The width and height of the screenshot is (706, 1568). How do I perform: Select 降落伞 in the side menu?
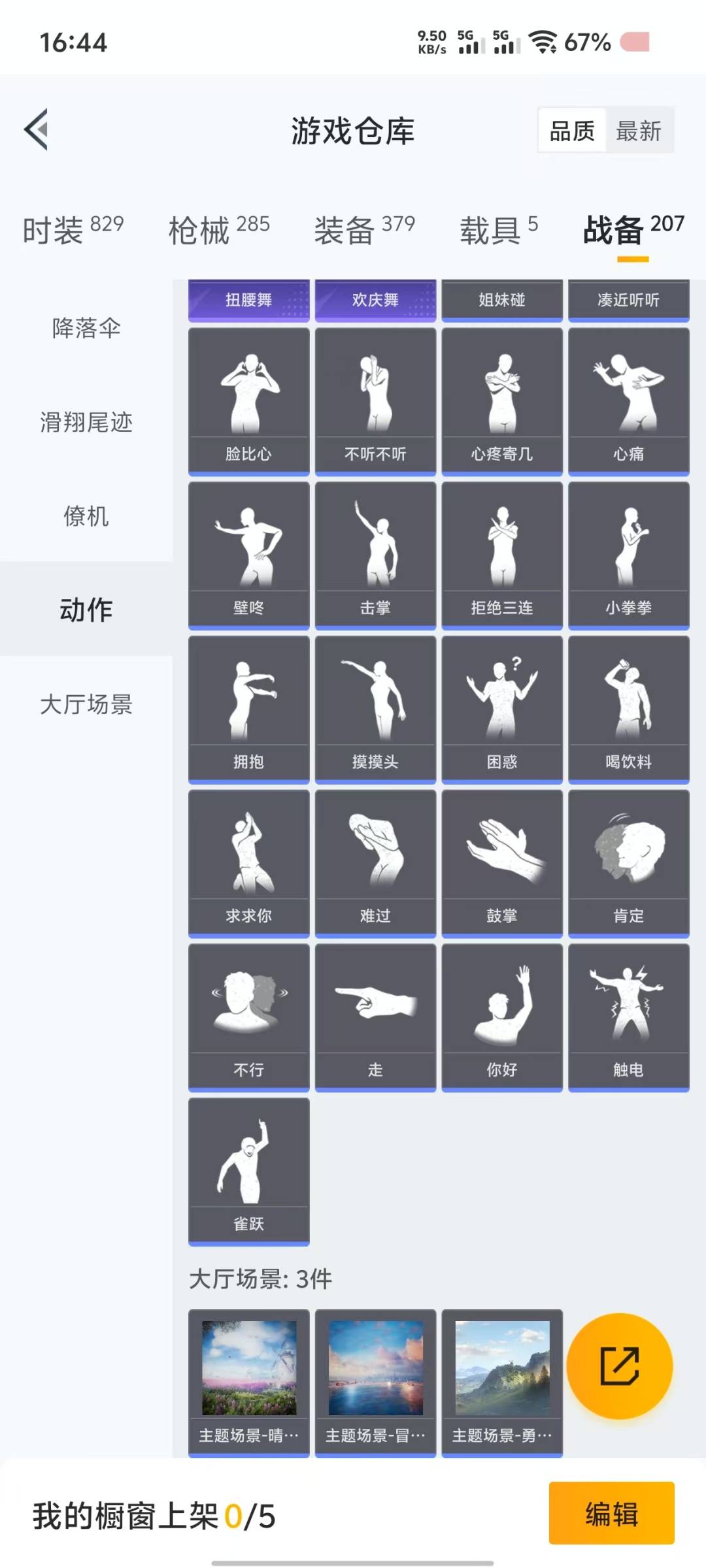[86, 328]
